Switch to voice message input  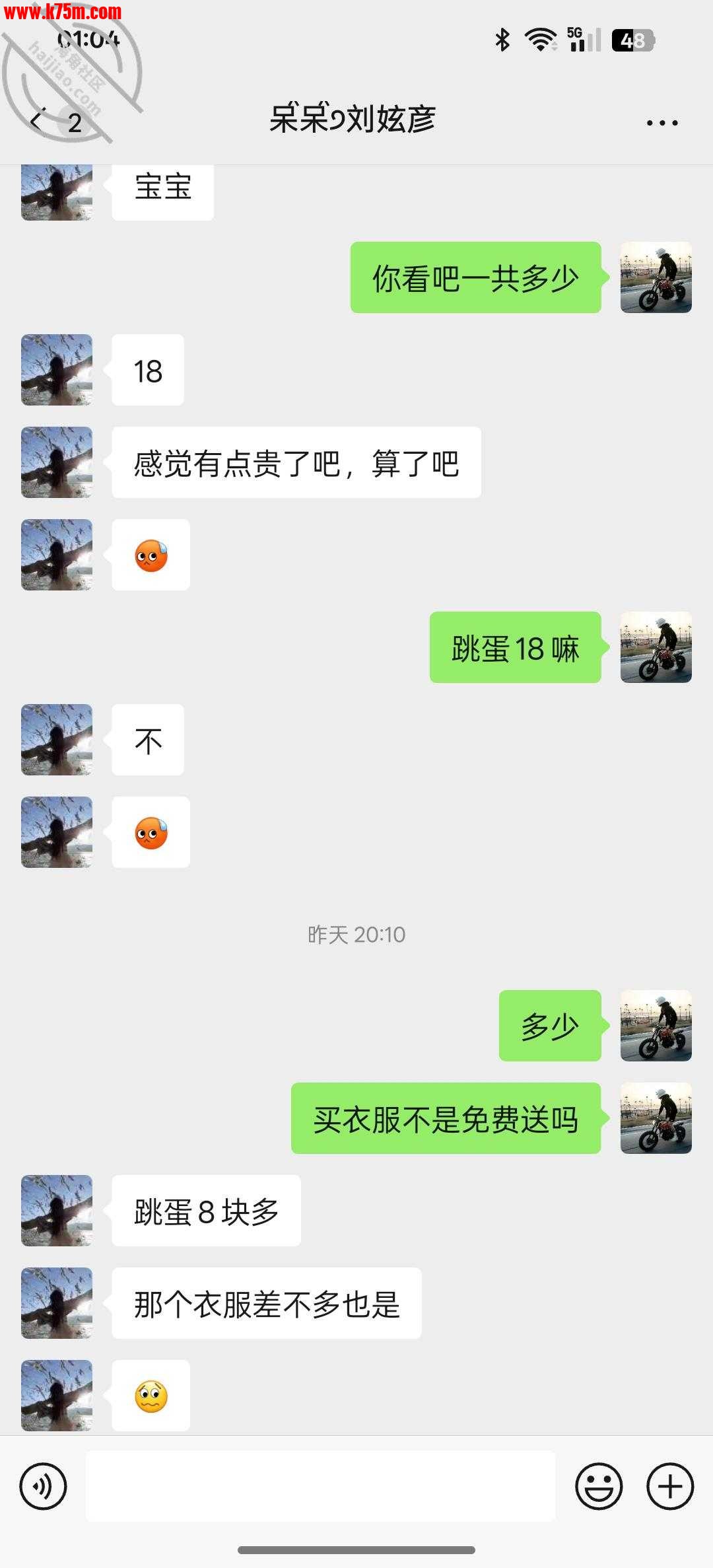[x=44, y=1486]
